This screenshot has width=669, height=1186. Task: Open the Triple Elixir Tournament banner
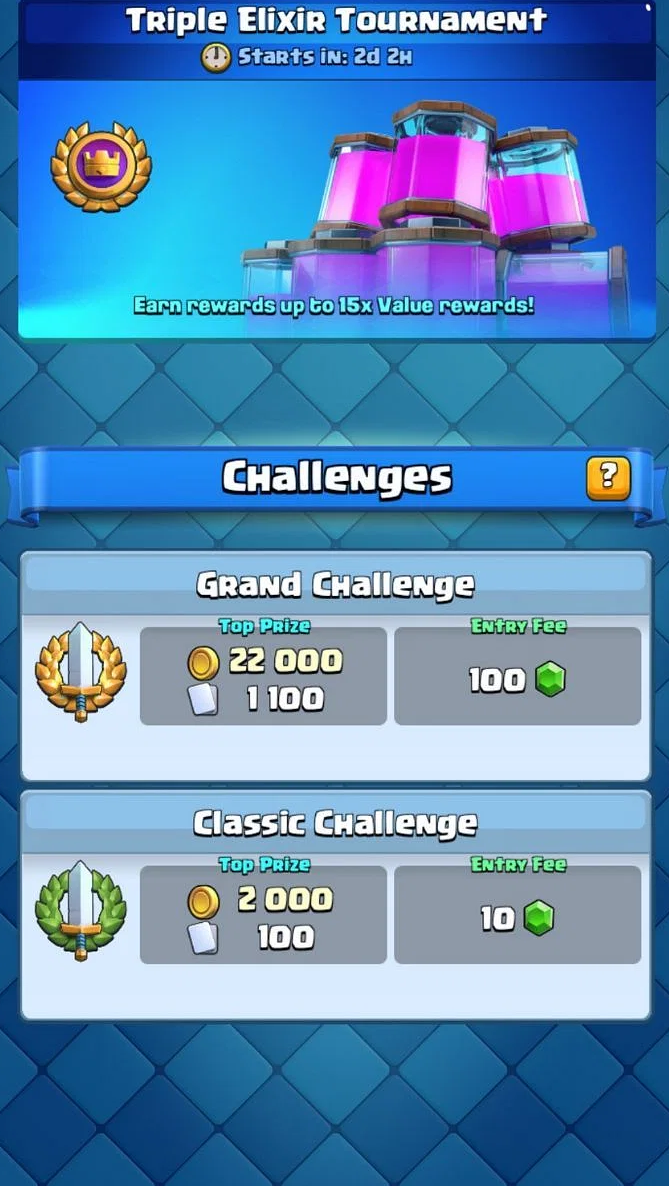(336, 200)
